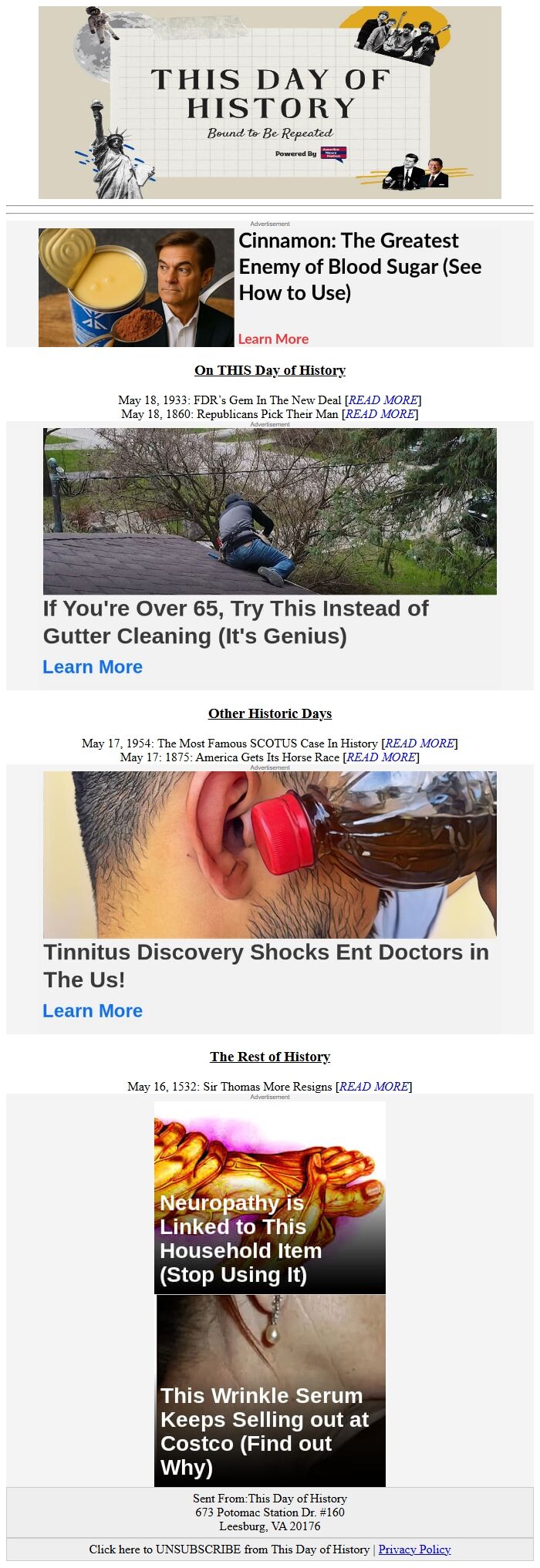Tap Learn More under the tinnitus ad
The width and height of the screenshot is (540, 1568).
click(x=93, y=1010)
